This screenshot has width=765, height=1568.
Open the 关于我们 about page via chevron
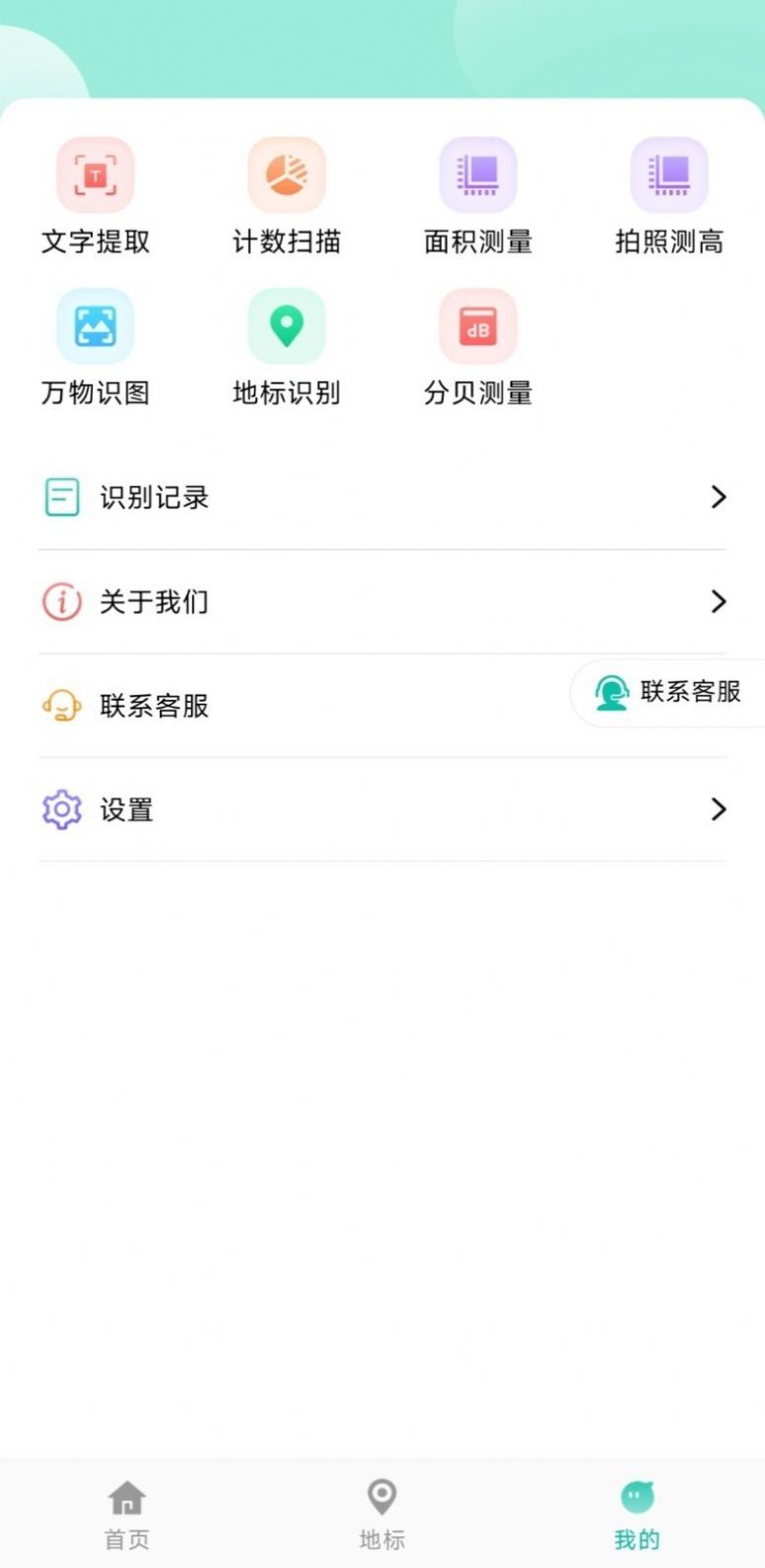tap(719, 601)
